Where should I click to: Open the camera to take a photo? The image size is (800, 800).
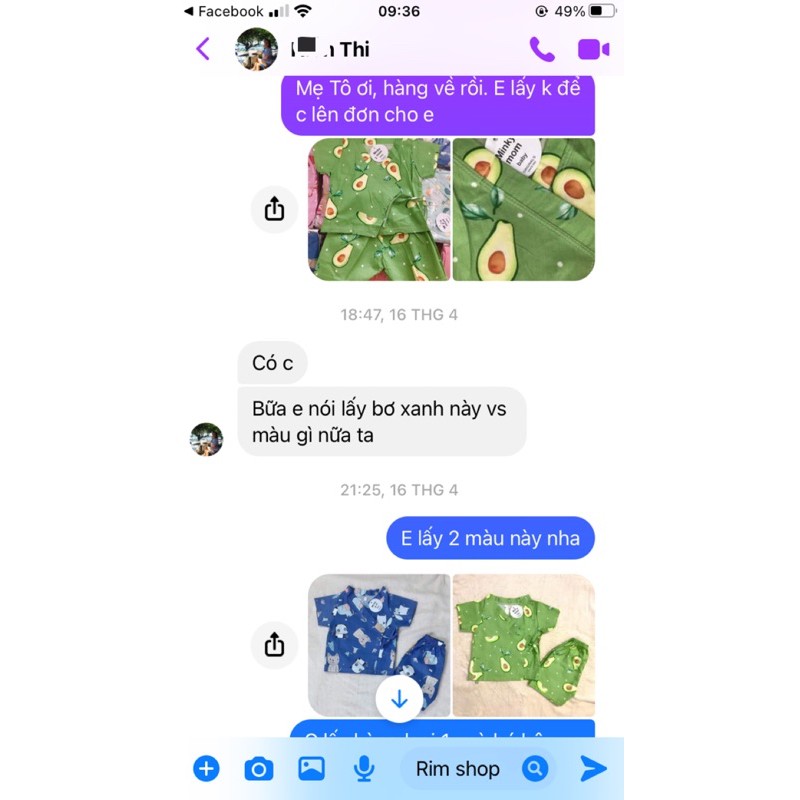click(259, 768)
